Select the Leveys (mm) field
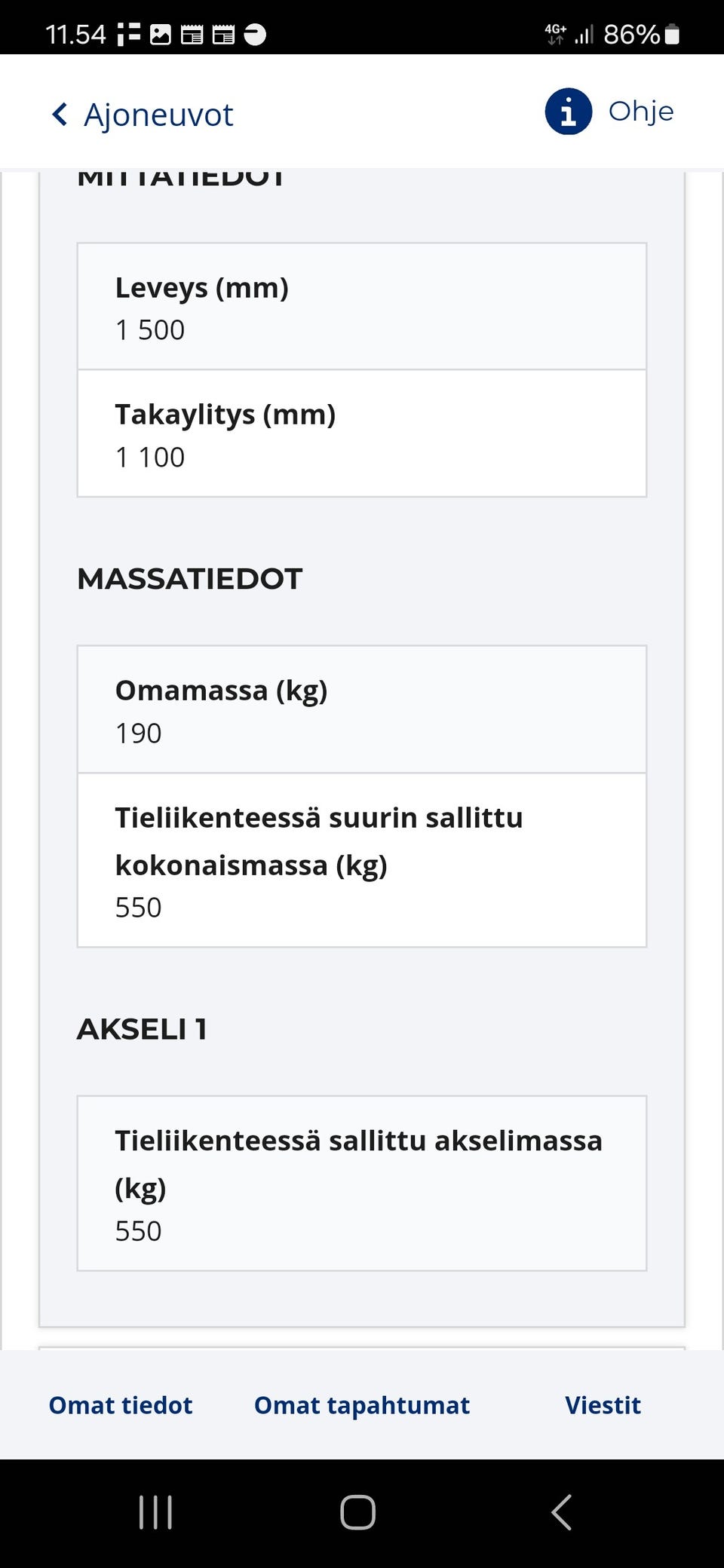 click(x=361, y=306)
